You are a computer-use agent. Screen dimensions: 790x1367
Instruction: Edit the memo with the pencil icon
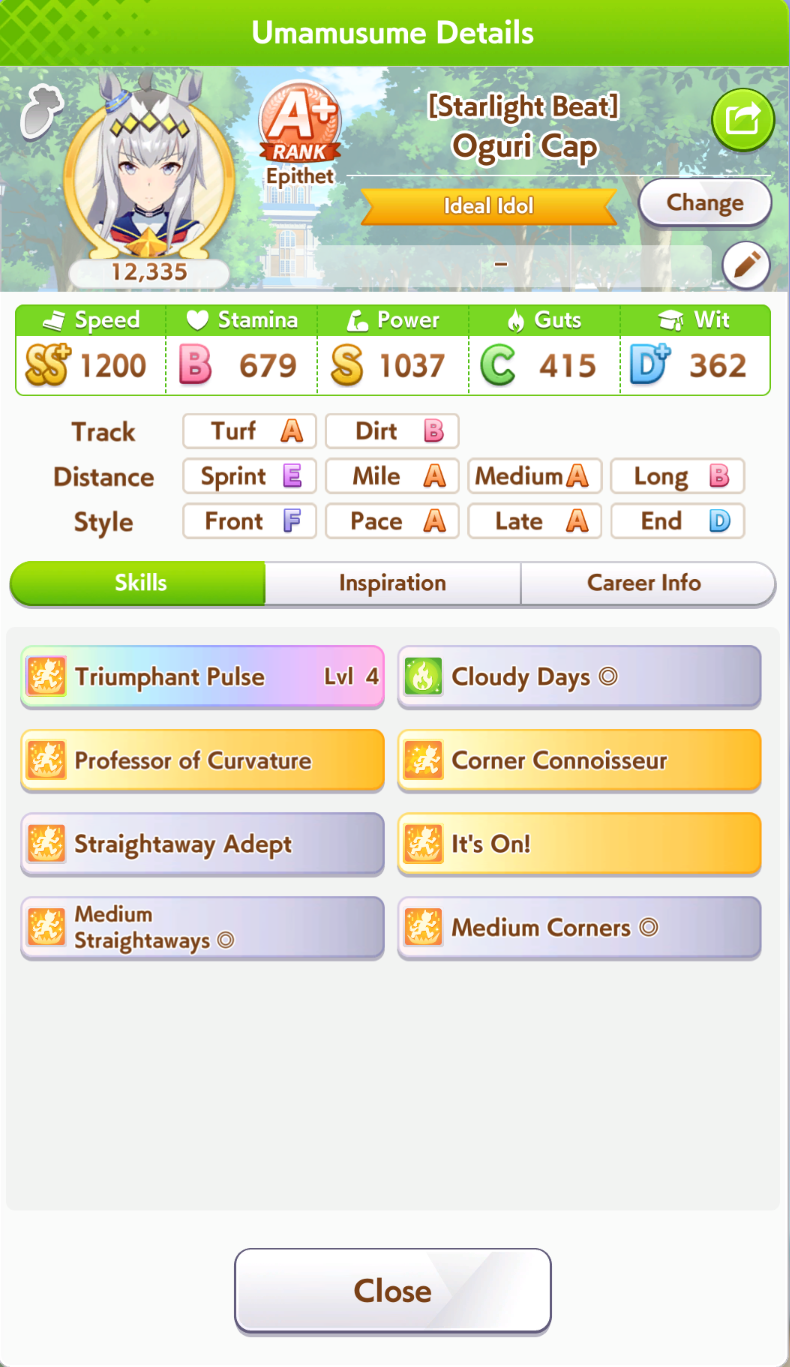745,265
